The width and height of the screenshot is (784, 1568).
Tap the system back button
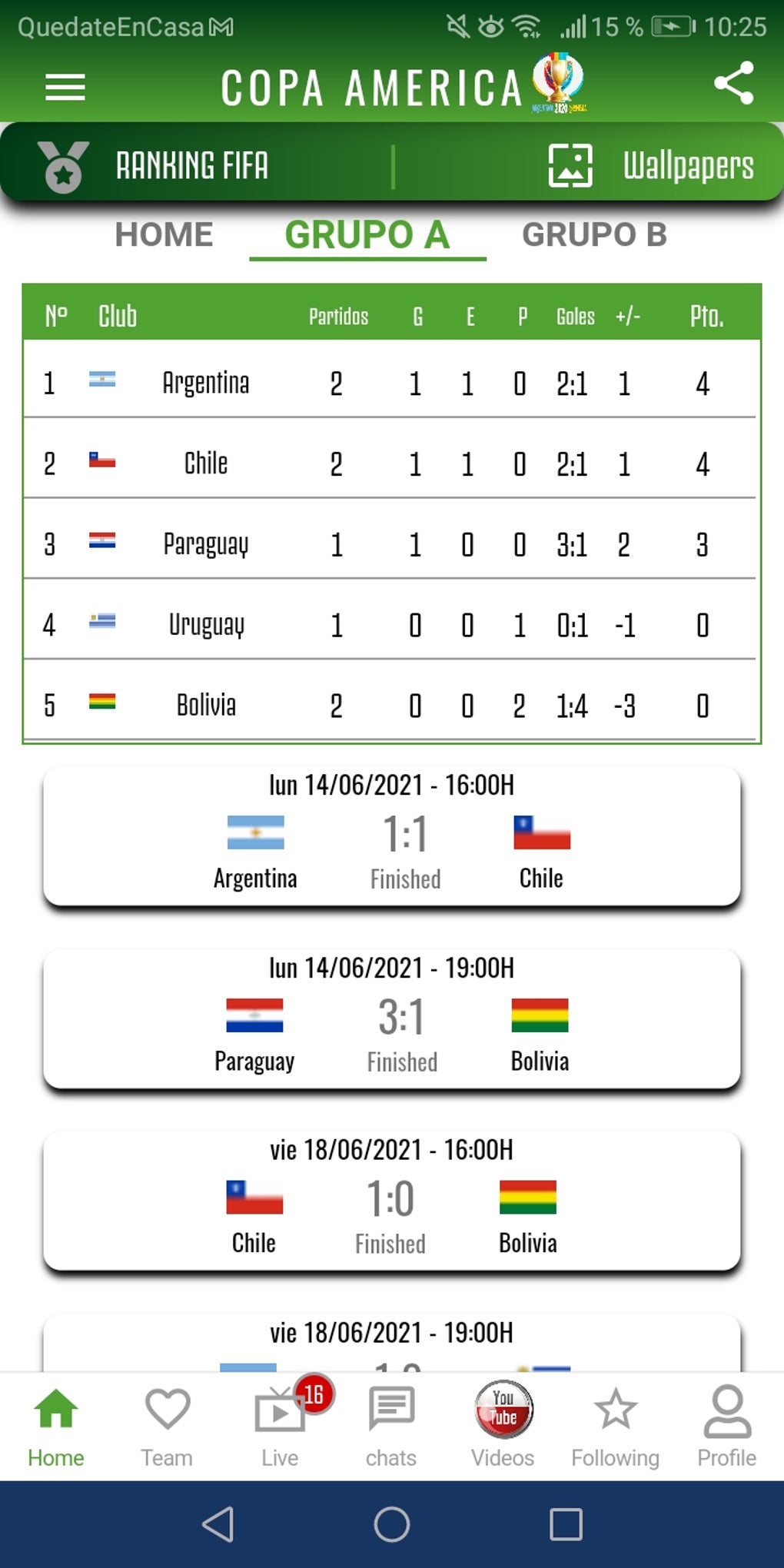tap(218, 1523)
